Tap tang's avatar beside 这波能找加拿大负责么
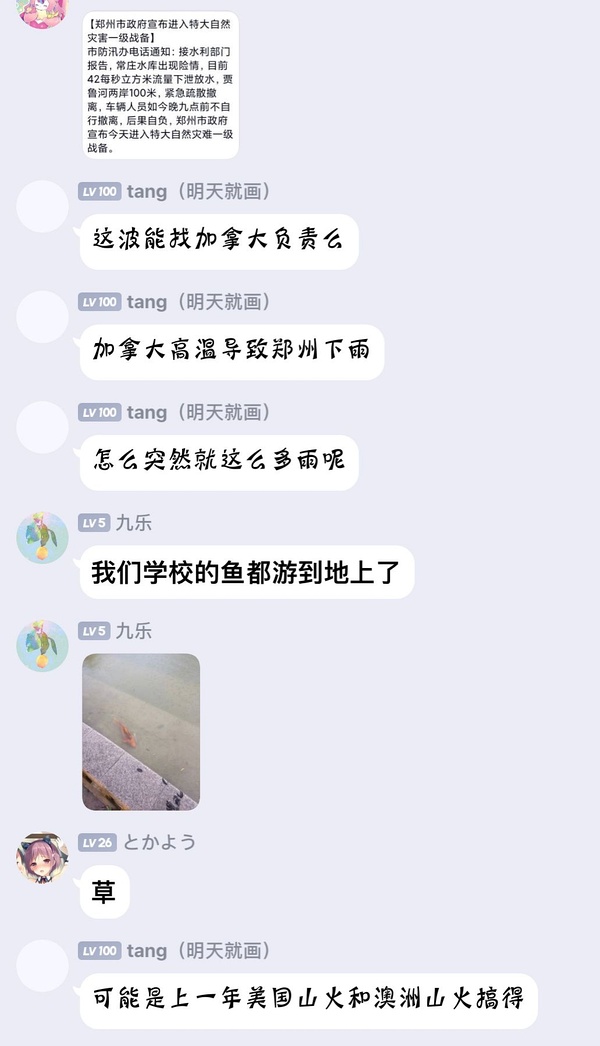The height and width of the screenshot is (1046, 600). pyautogui.click(x=42, y=207)
